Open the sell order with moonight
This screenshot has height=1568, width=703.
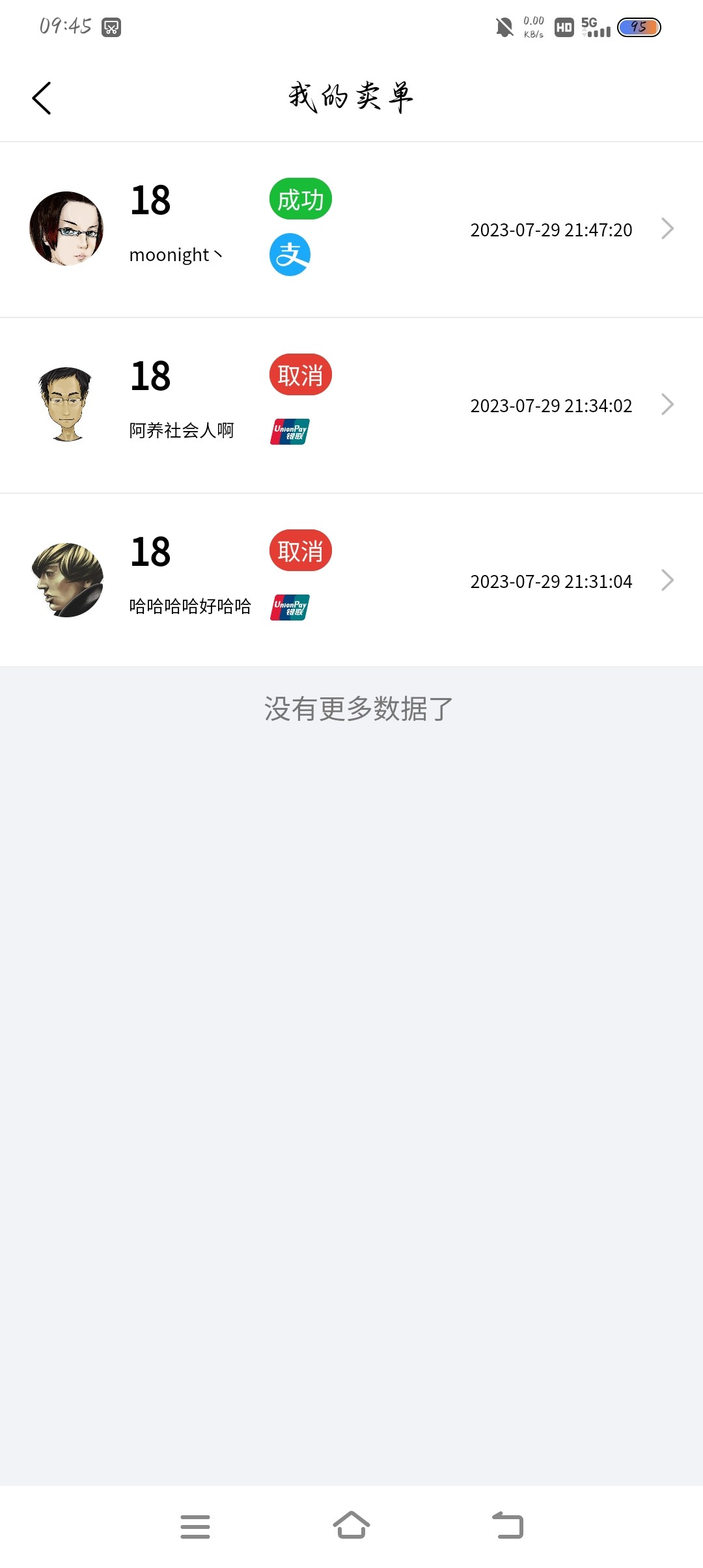click(x=351, y=229)
